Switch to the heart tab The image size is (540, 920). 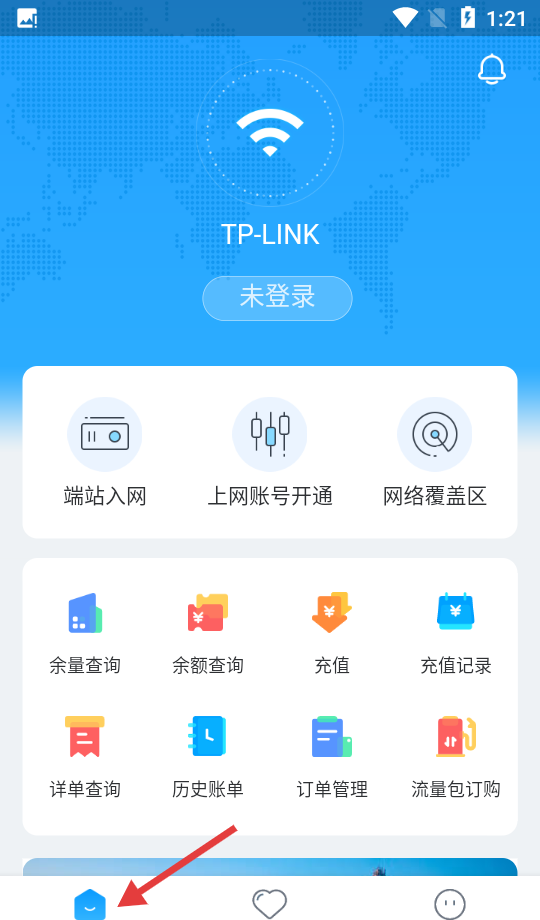point(269,904)
